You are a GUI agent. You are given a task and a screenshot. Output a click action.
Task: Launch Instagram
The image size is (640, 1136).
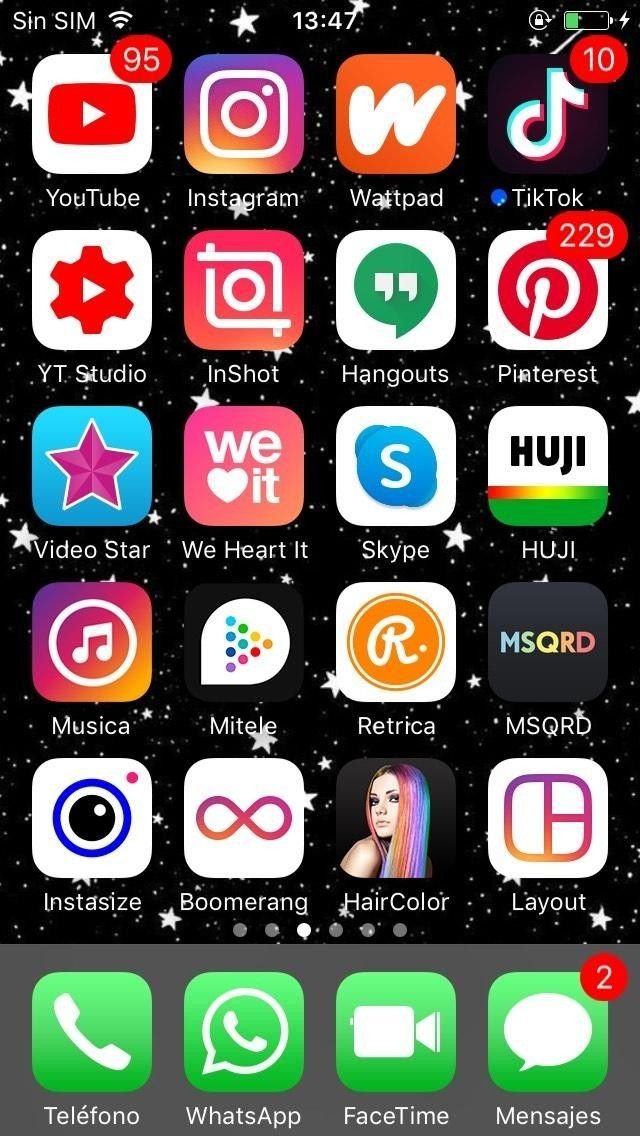point(244,114)
